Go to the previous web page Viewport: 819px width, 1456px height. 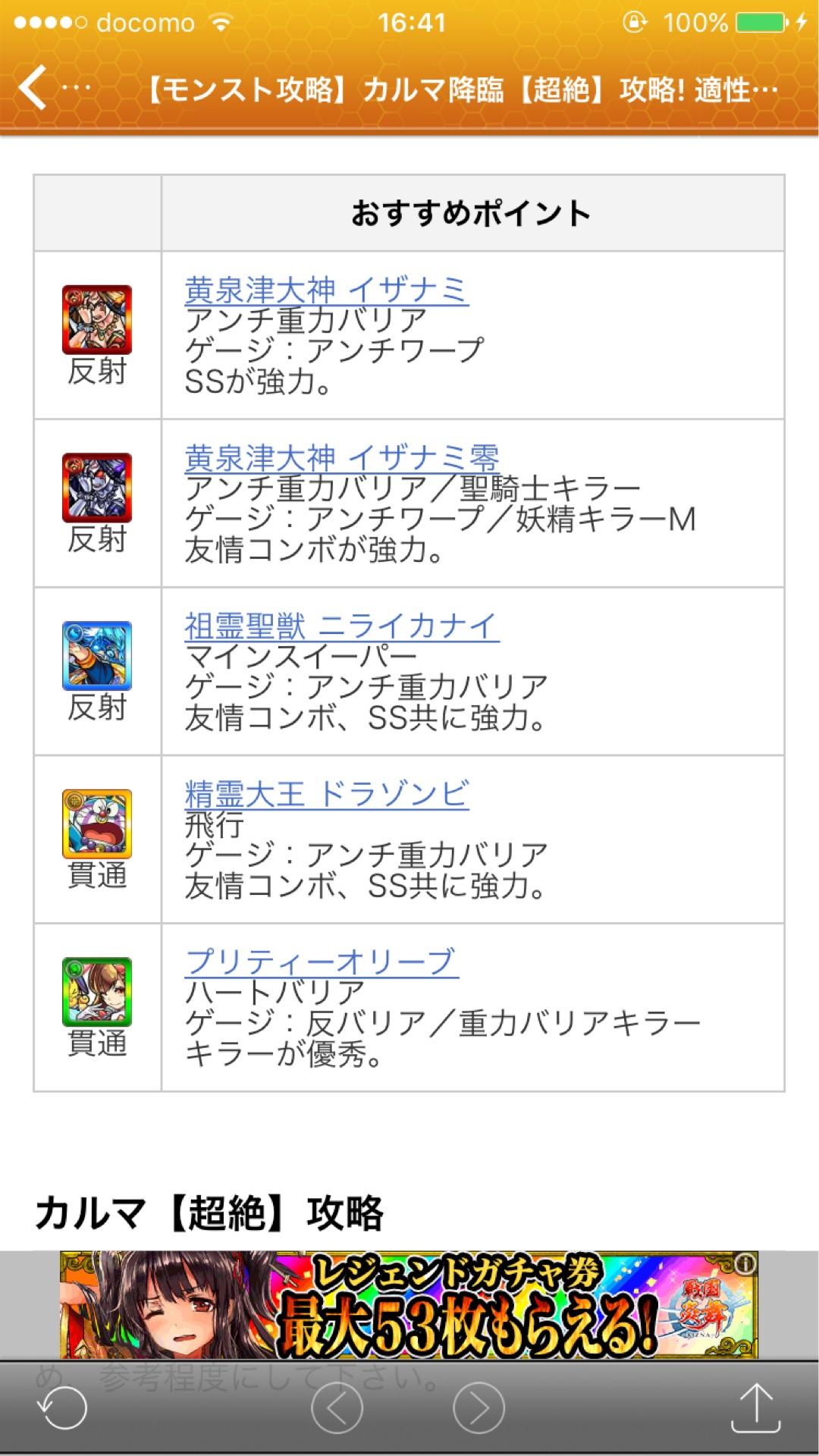coord(337,1408)
